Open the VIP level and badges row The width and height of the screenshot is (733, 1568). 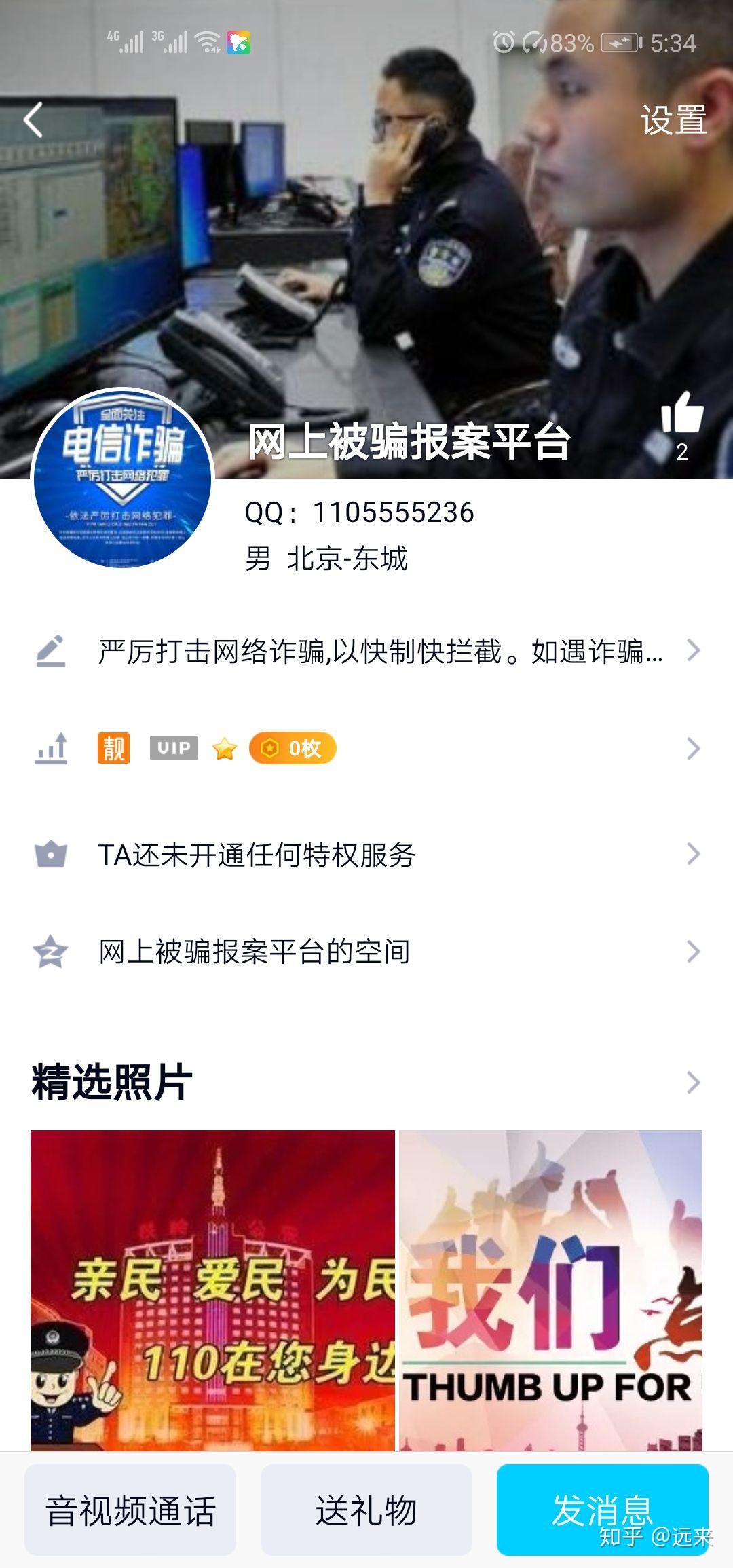click(366, 748)
